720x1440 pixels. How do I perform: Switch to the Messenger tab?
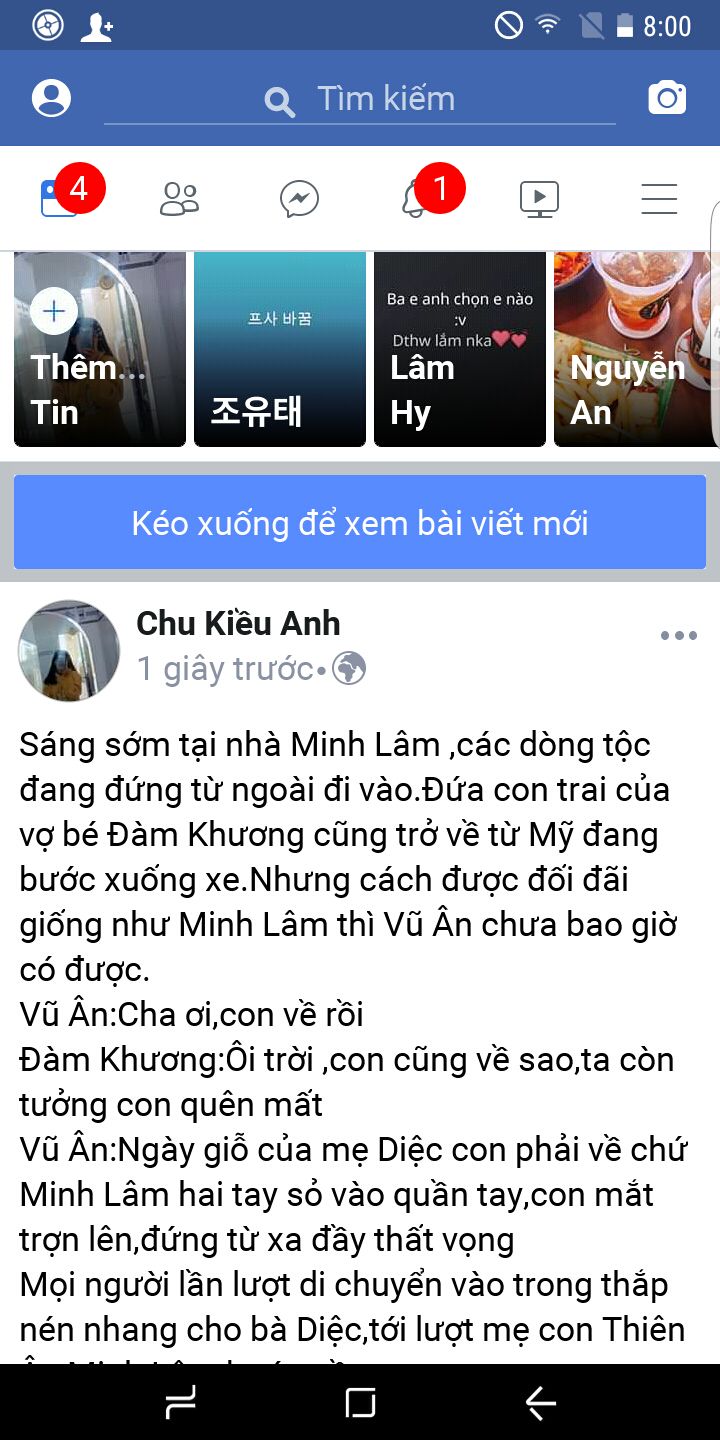point(299,199)
